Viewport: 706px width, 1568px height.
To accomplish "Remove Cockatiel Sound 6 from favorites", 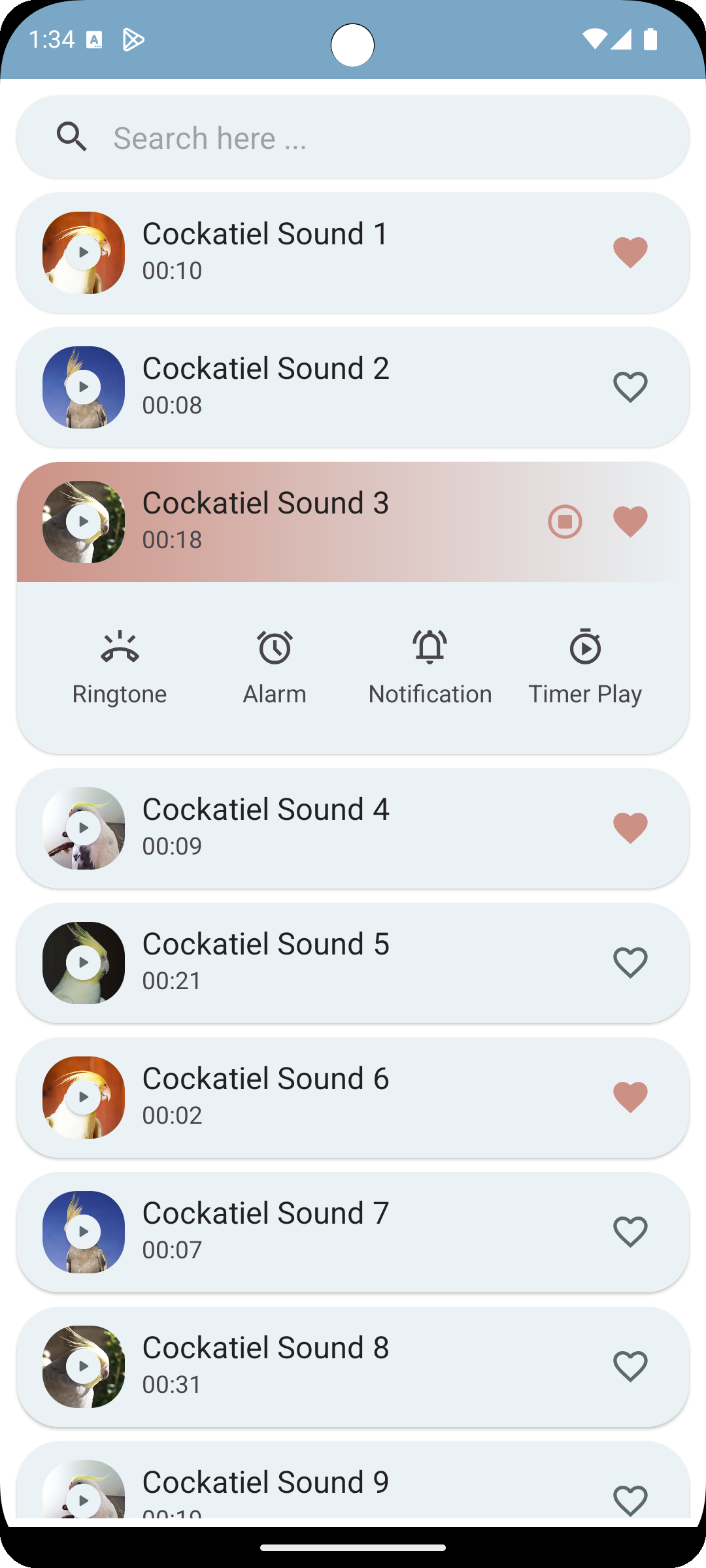I will 631,1096.
